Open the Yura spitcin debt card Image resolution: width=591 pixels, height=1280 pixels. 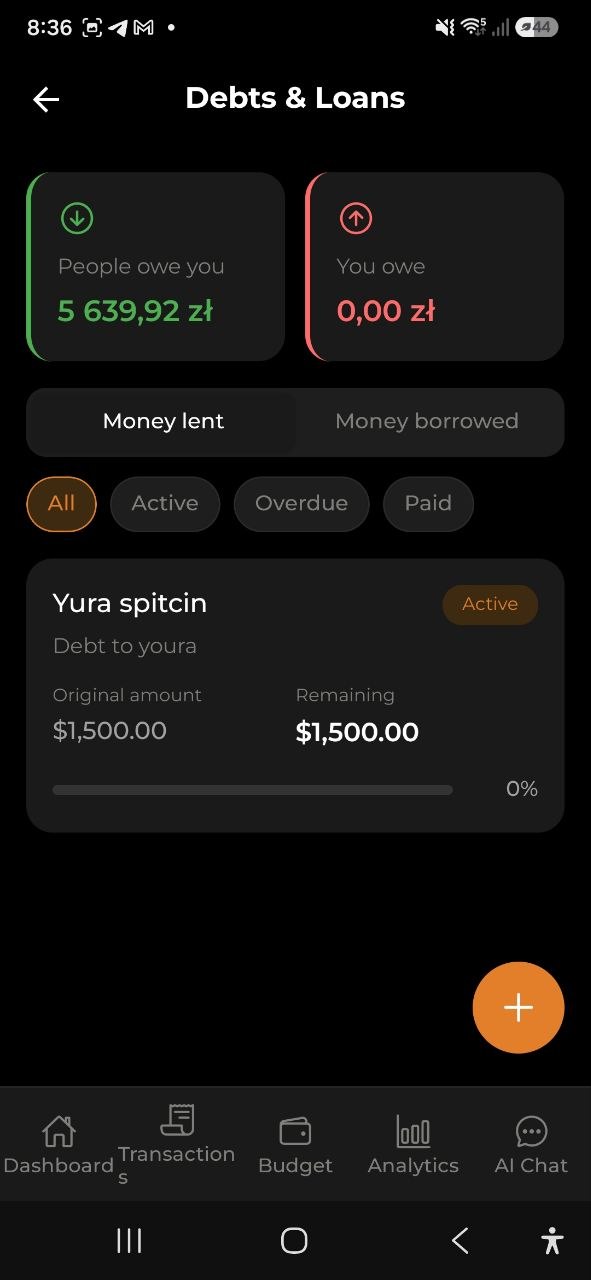[x=295, y=695]
